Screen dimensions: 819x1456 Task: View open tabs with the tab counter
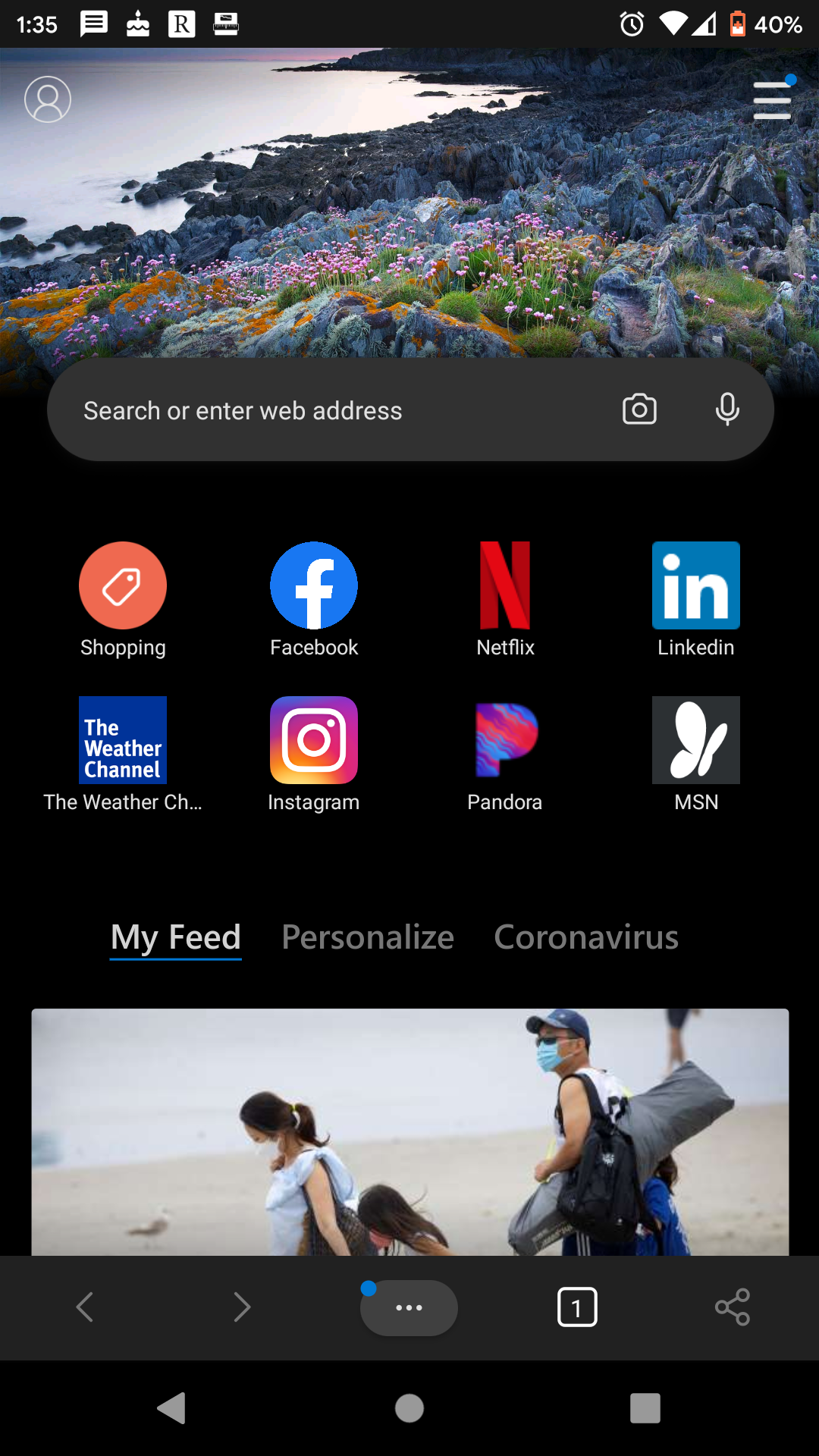coord(577,1307)
